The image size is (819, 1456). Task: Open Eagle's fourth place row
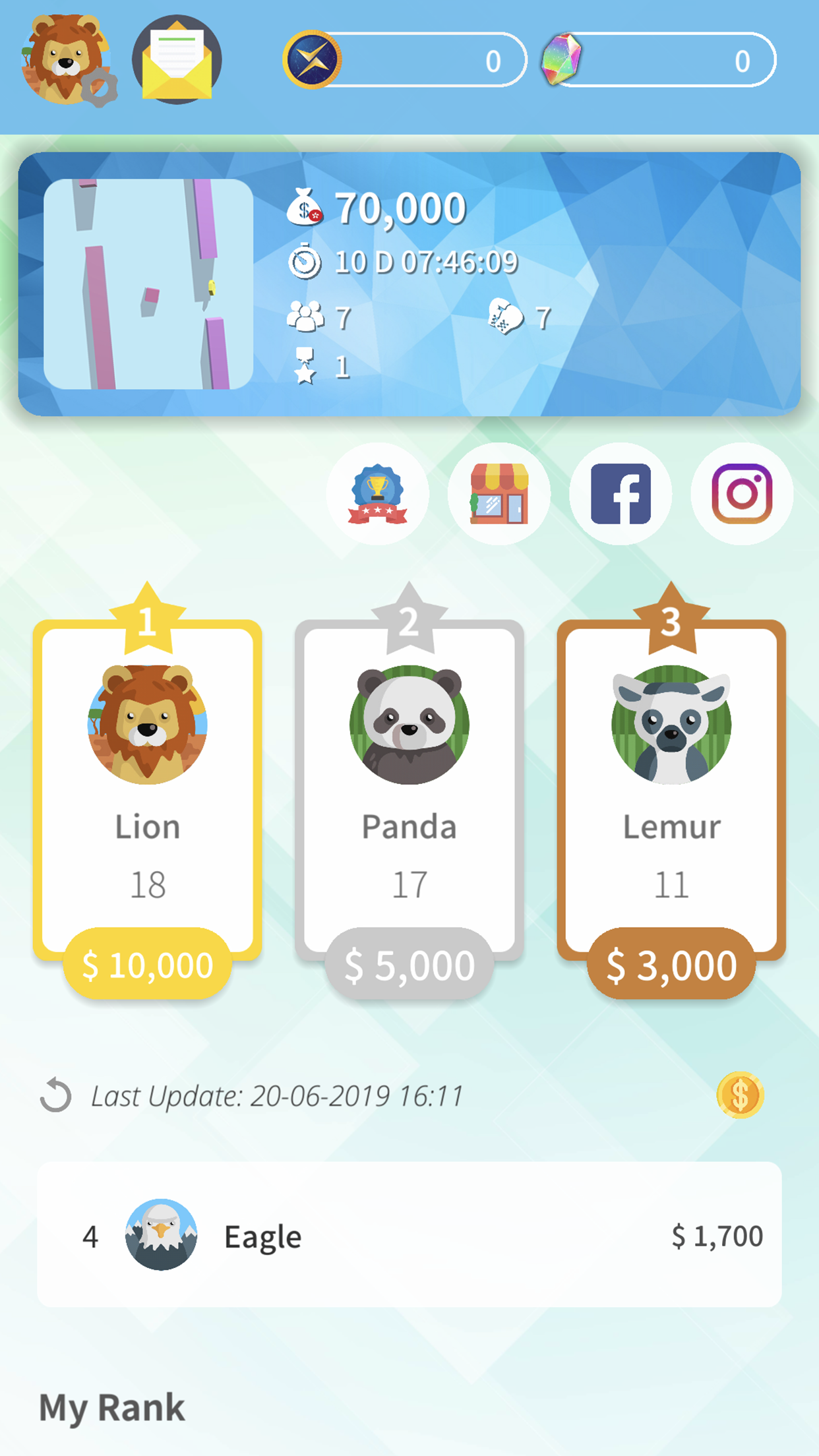tap(409, 1235)
